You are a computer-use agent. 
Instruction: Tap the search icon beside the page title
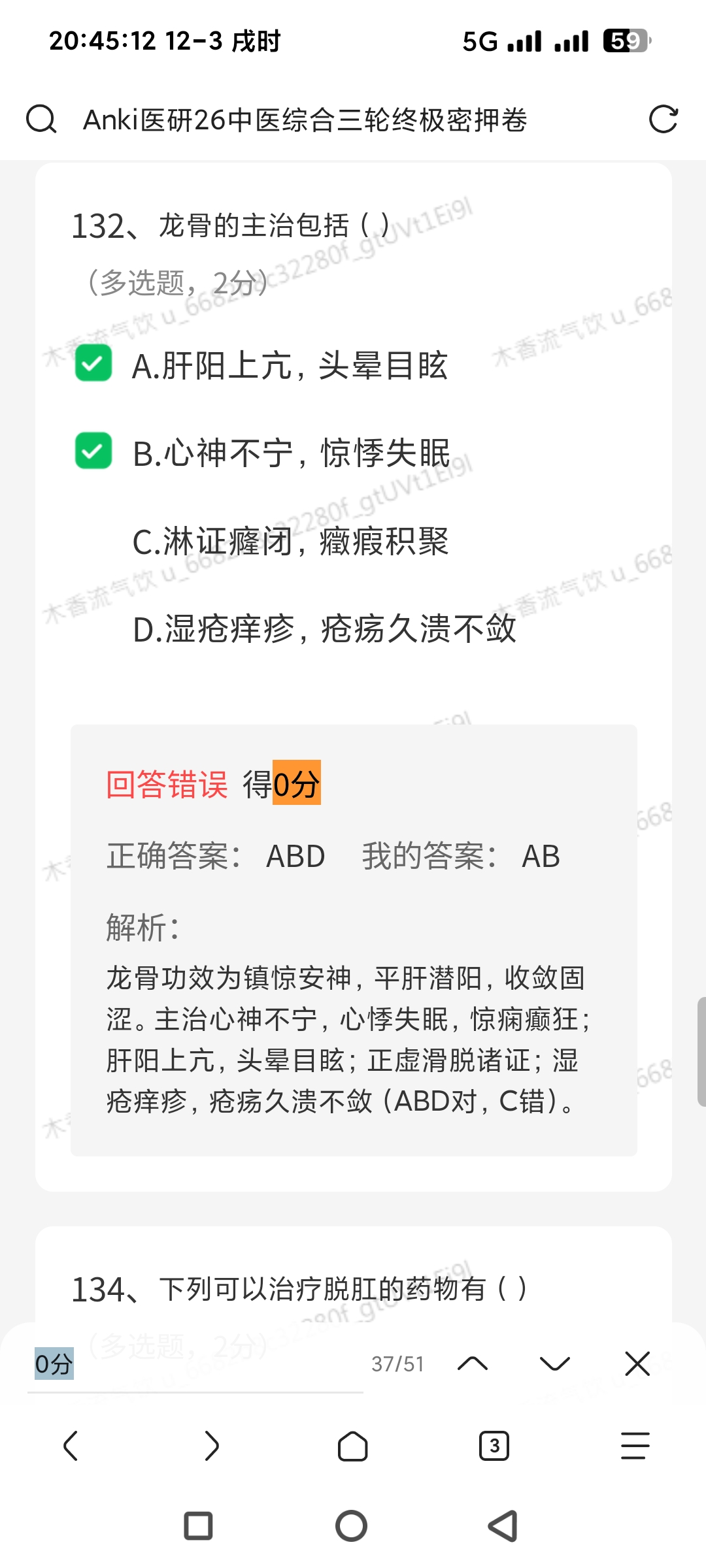(x=41, y=120)
